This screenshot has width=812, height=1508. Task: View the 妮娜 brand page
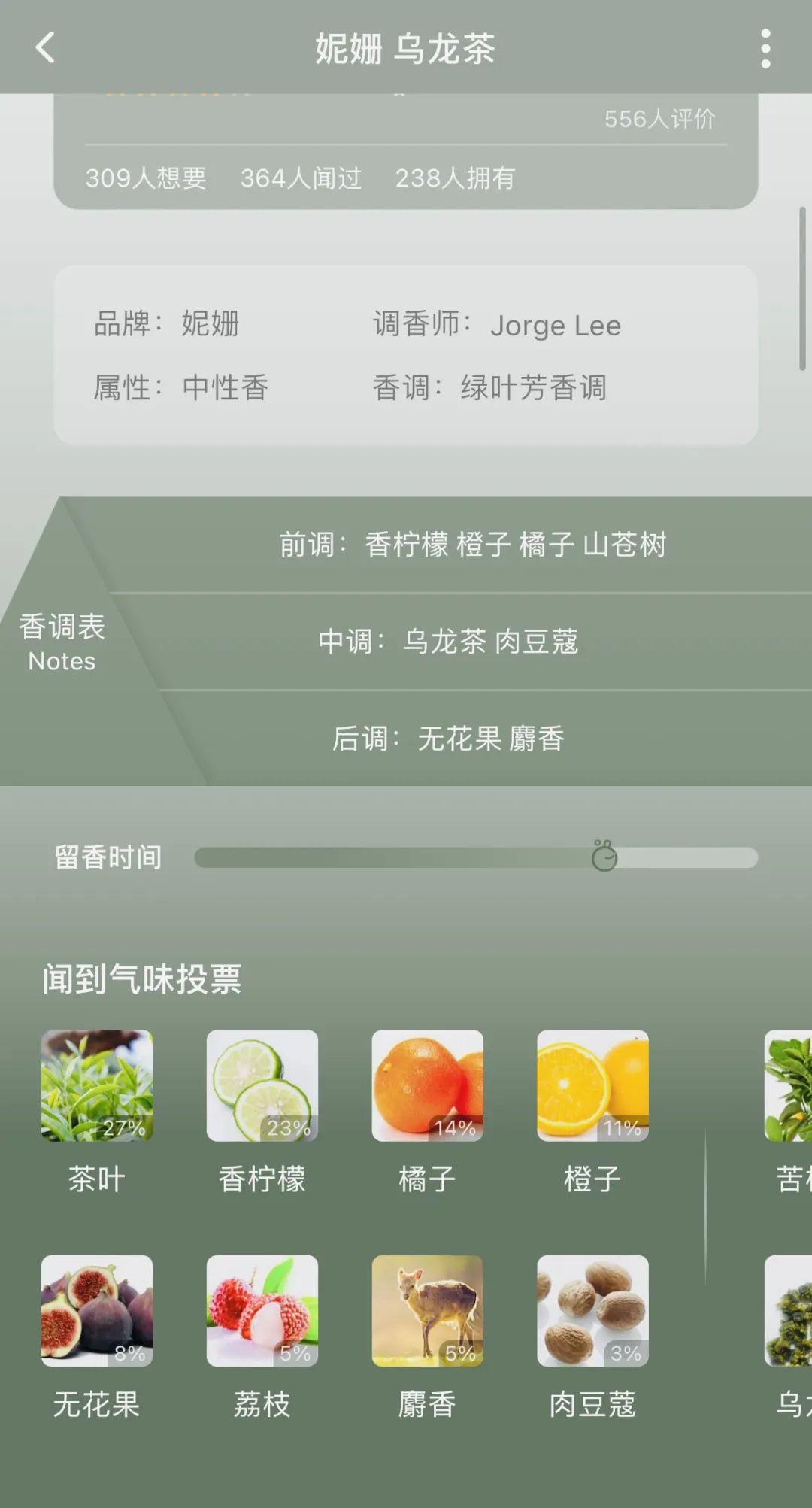coord(210,324)
